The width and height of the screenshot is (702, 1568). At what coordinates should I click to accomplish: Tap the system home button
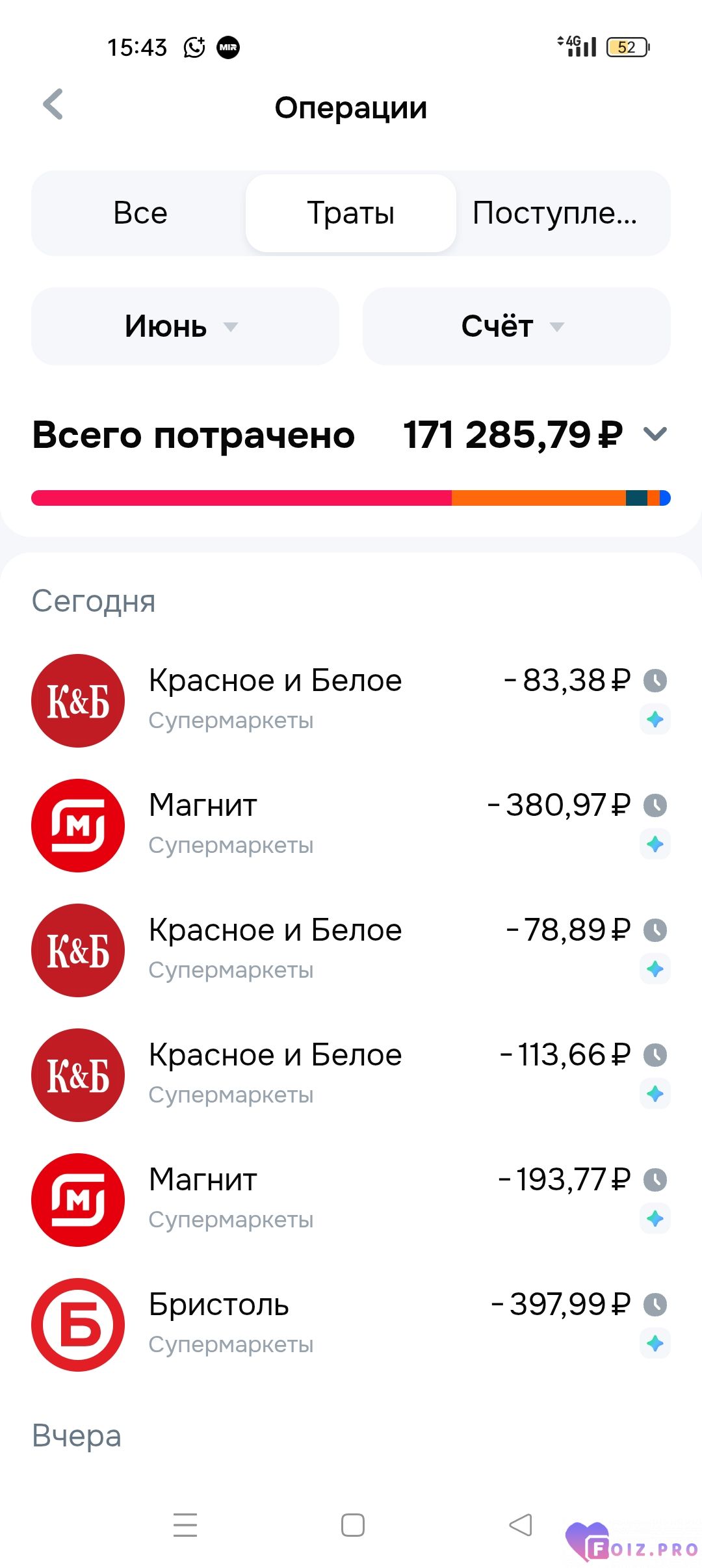[353, 1525]
